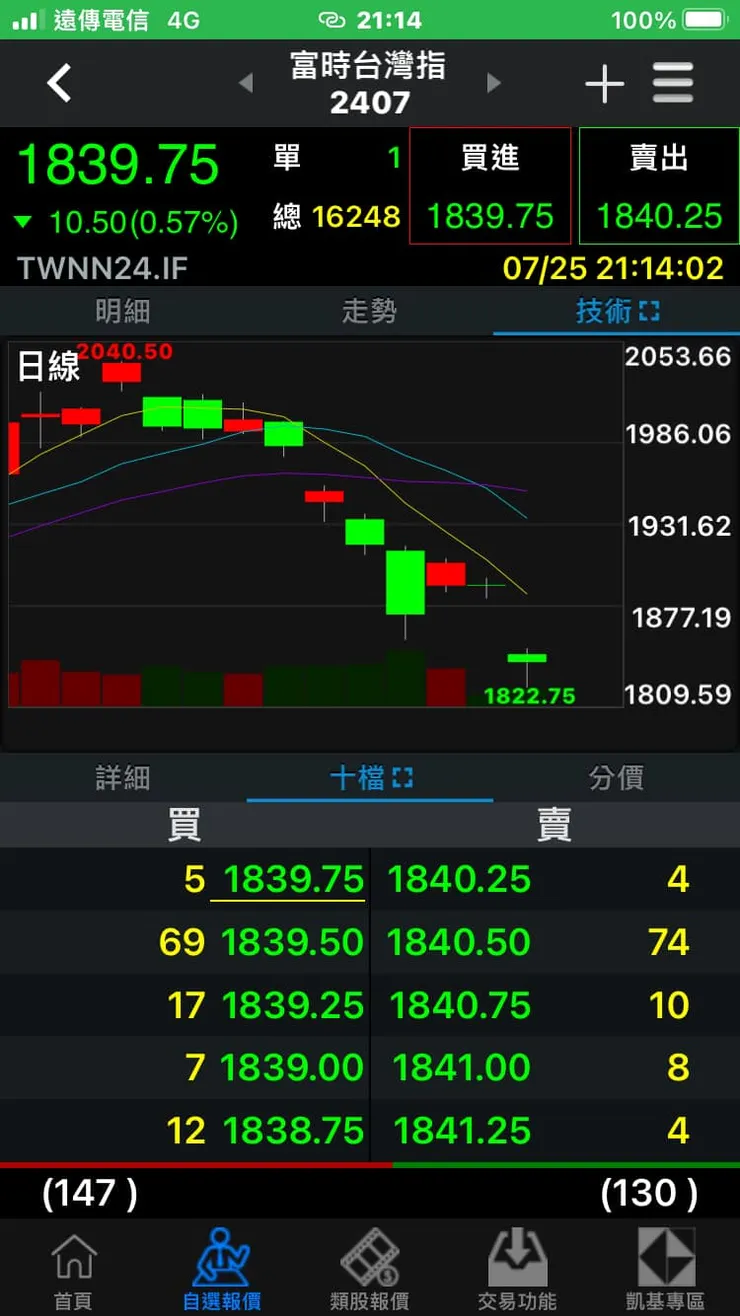This screenshot has width=740, height=1316.
Task: Show next stock with right arrow
Action: pyautogui.click(x=493, y=84)
